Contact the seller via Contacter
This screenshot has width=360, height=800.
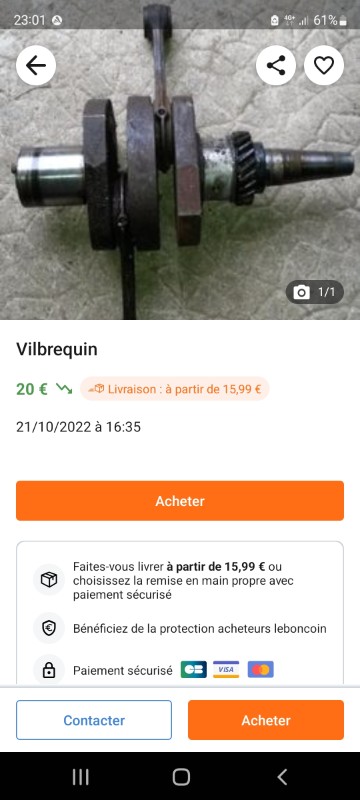(x=94, y=720)
